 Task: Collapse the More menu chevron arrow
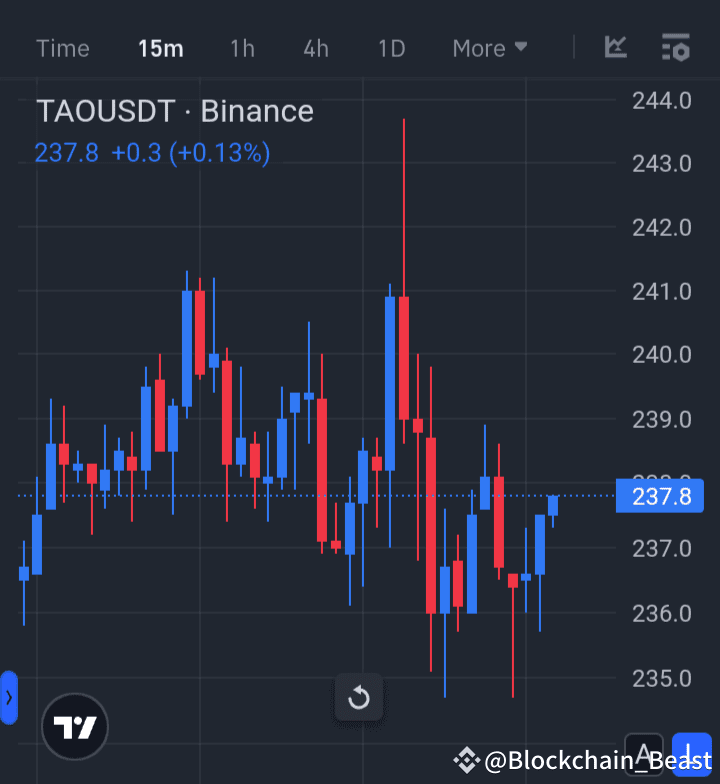(520, 48)
